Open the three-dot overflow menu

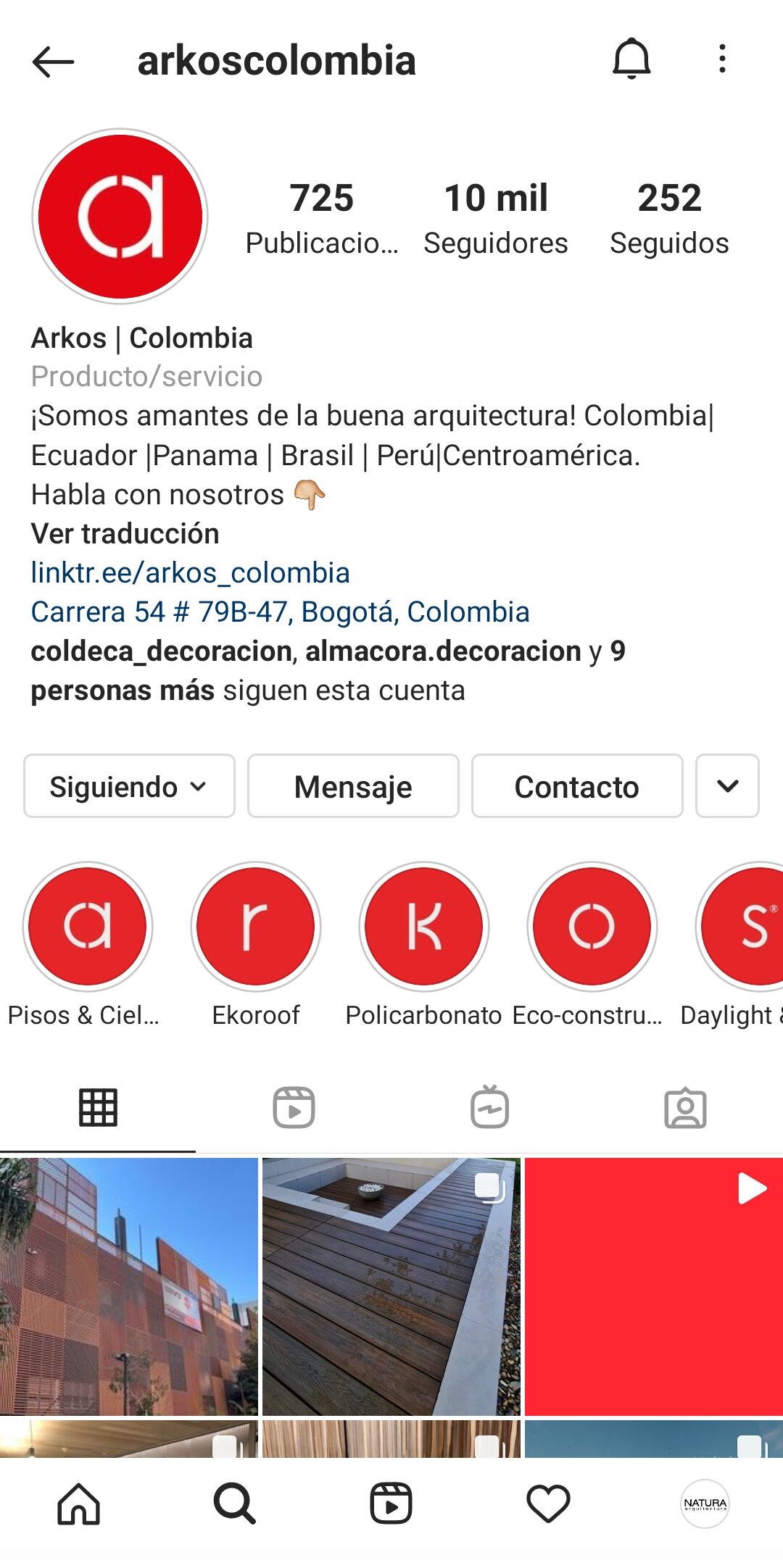coord(722,59)
